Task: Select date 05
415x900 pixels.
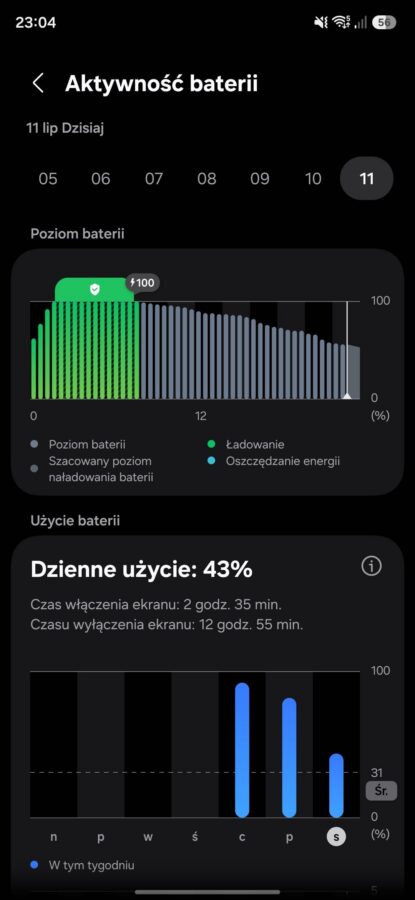Action: click(x=48, y=179)
